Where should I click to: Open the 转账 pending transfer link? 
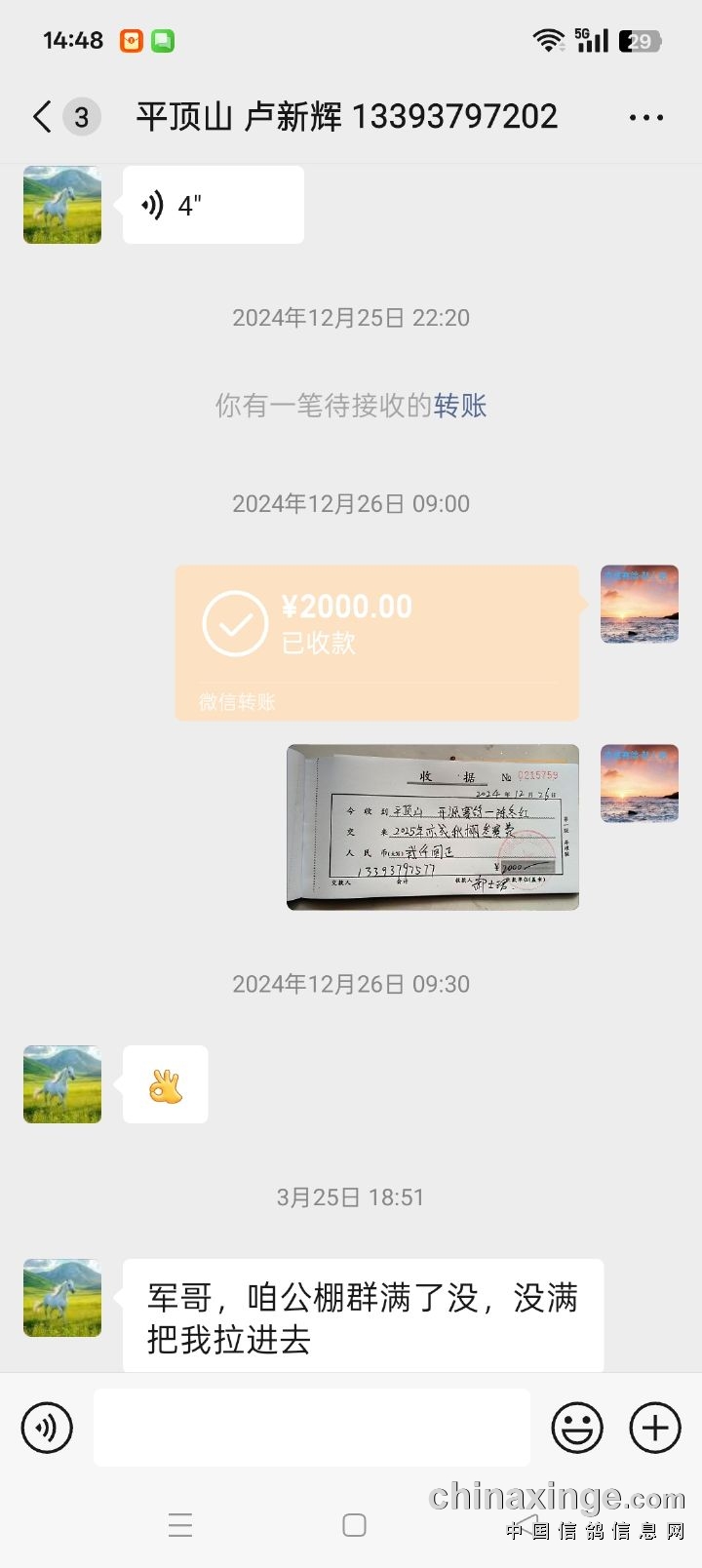pos(460,406)
